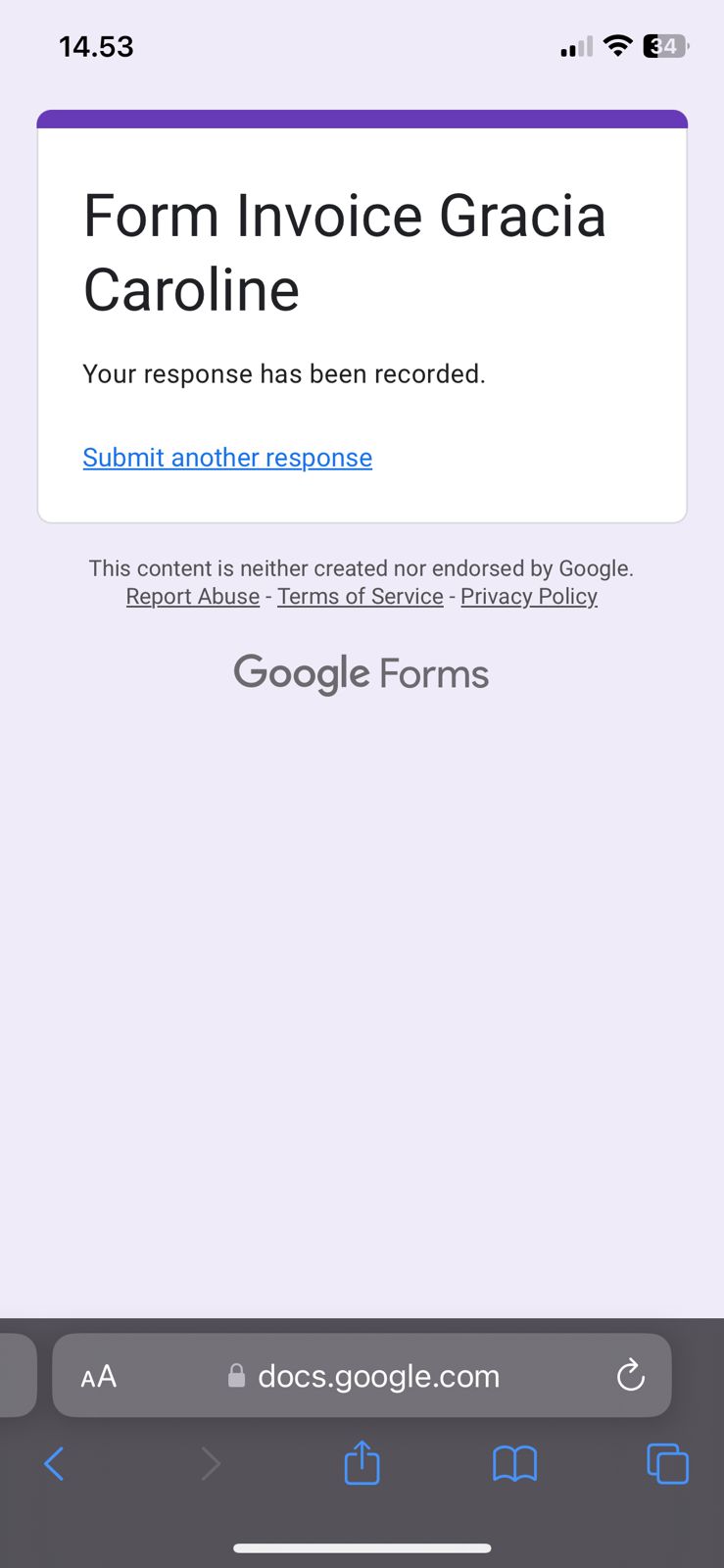Open the Privacy Policy link
This screenshot has height=1568, width=724.
(529, 597)
